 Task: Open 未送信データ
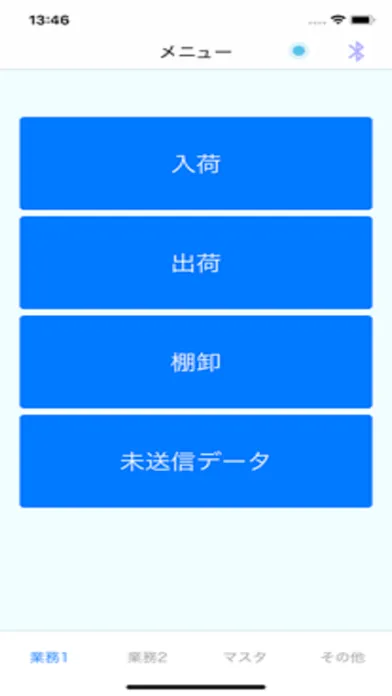196,461
